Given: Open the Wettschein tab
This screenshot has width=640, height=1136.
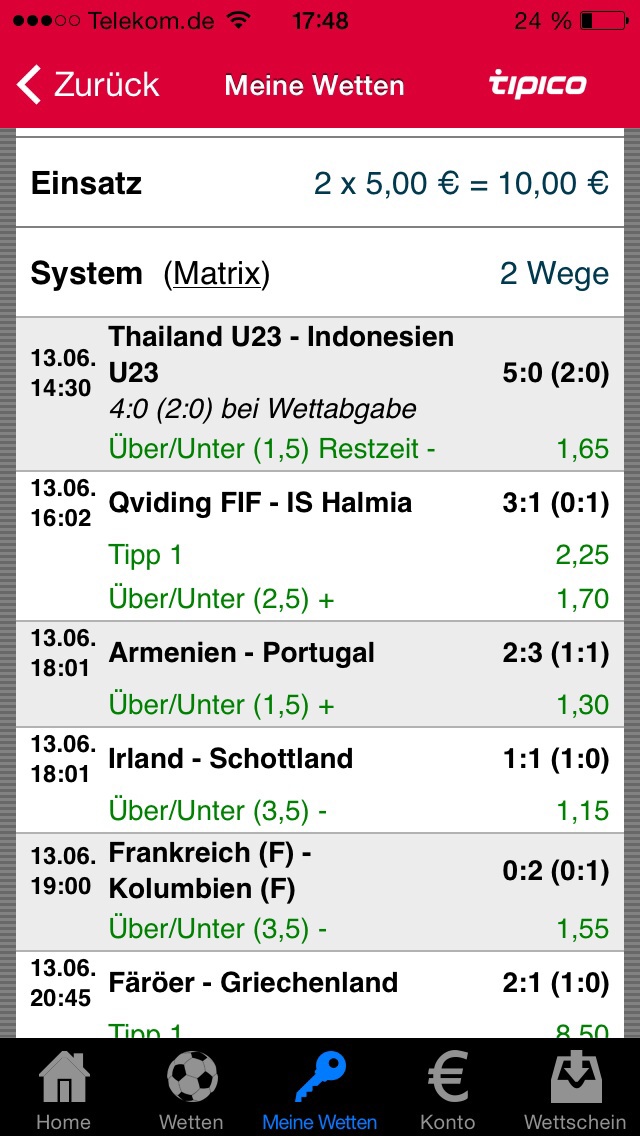Looking at the screenshot, I should pos(575,1089).
